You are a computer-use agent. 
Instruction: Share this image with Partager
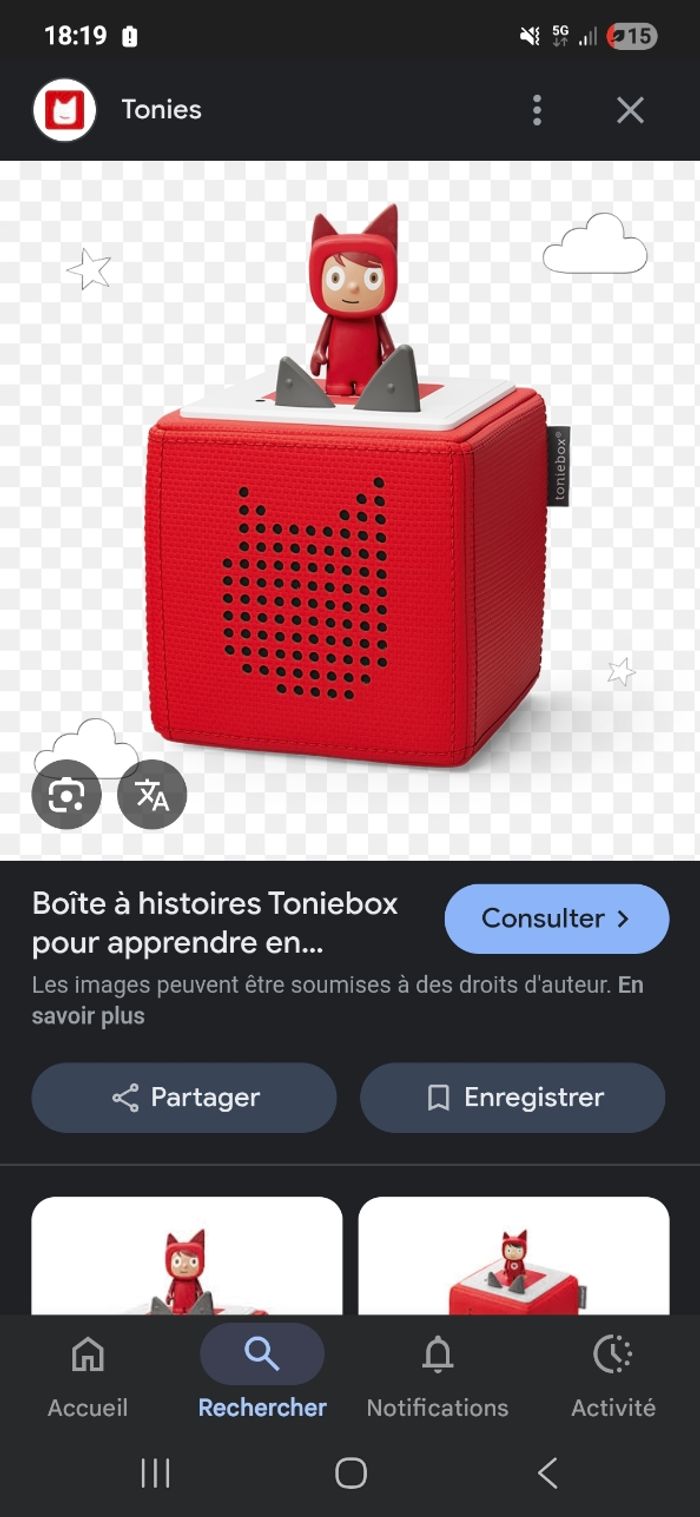pyautogui.click(x=184, y=1097)
